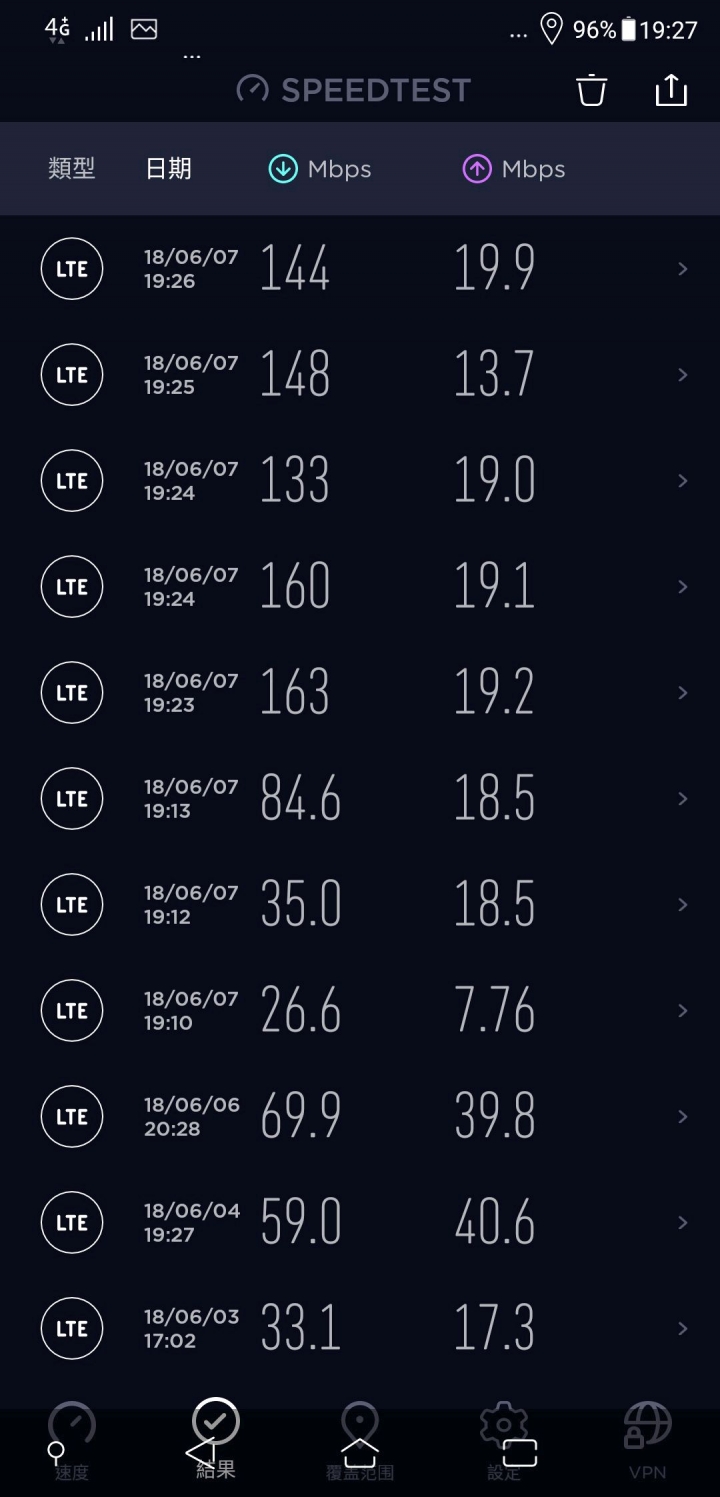View the result with 160 Mbps download
The height and width of the screenshot is (1497, 720).
(x=360, y=587)
